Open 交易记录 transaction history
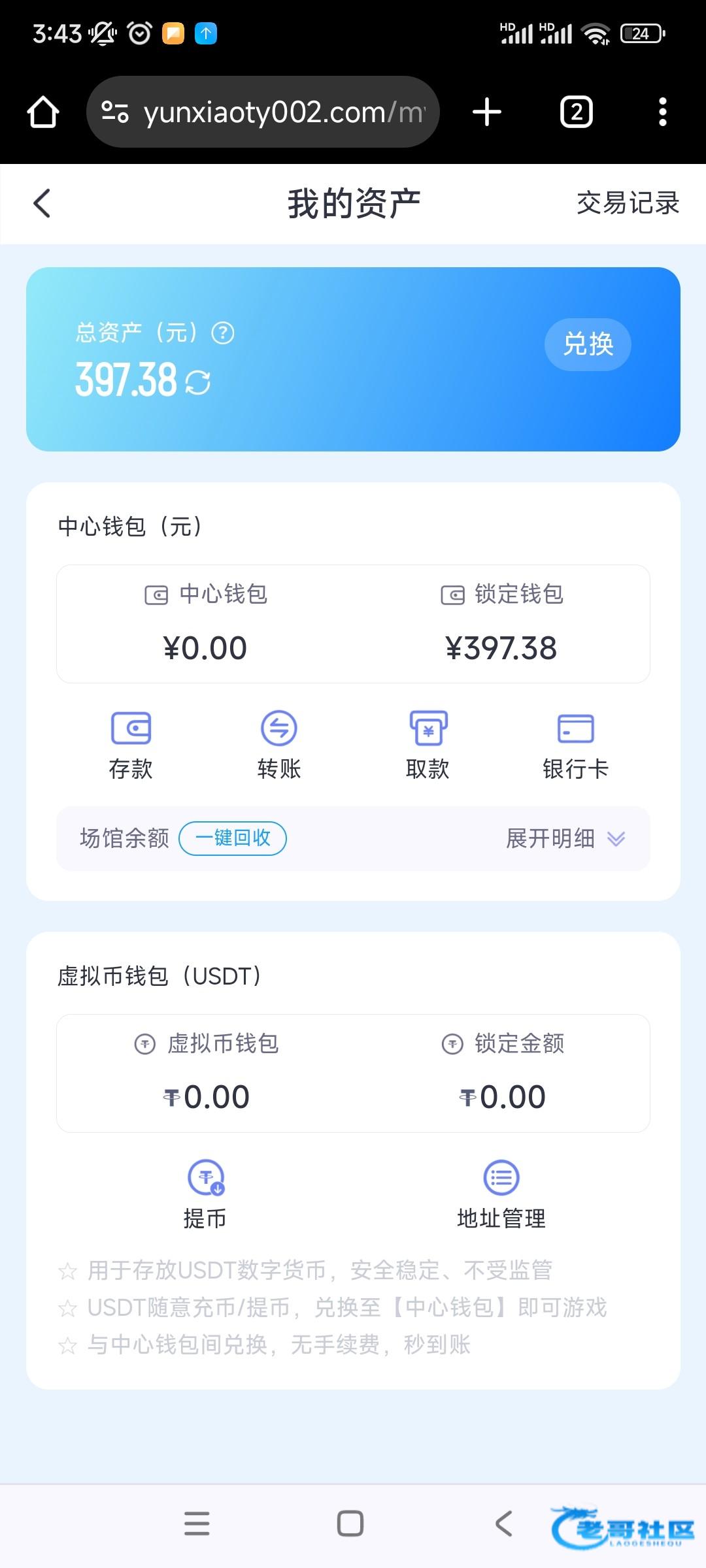706x1568 pixels. 628,203
